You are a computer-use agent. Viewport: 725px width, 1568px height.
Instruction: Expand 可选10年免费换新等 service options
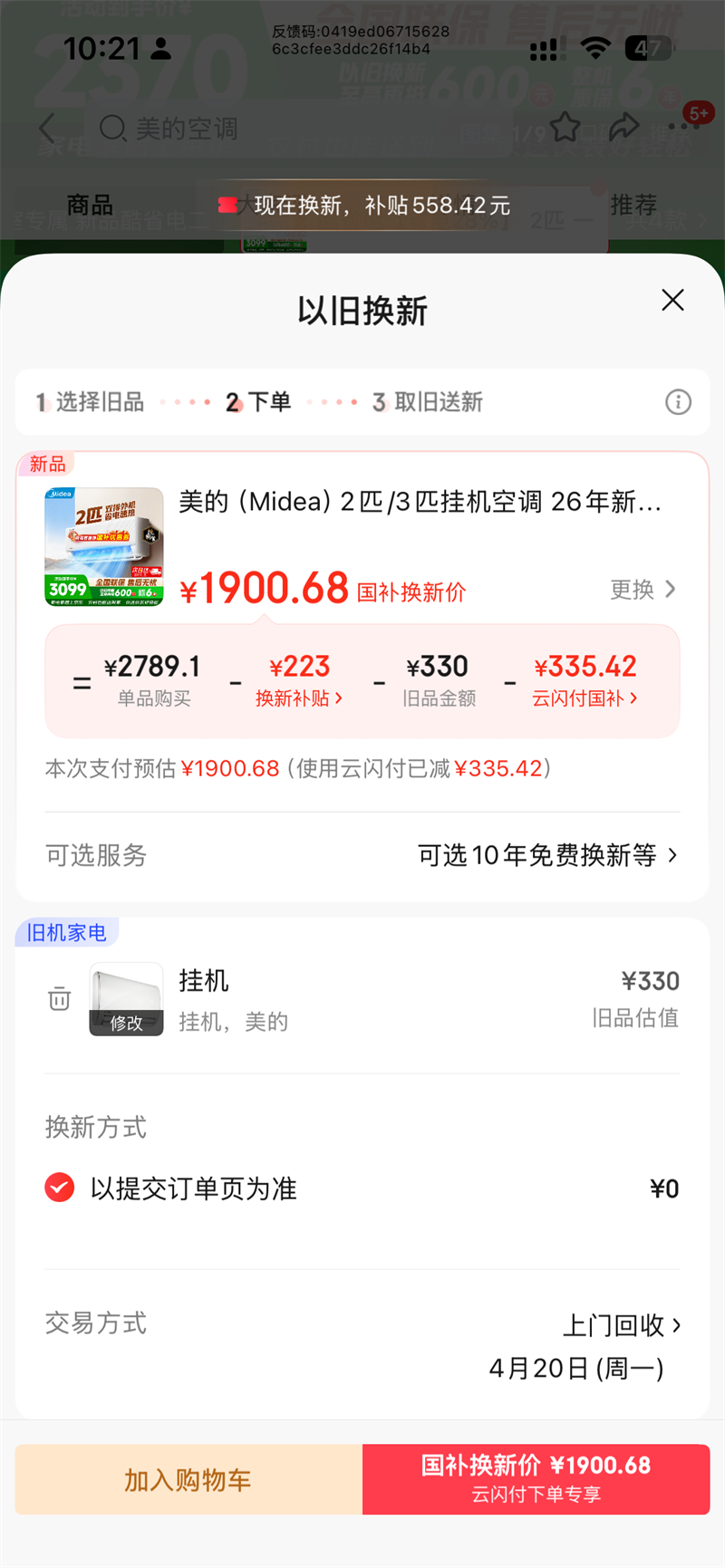pos(545,855)
